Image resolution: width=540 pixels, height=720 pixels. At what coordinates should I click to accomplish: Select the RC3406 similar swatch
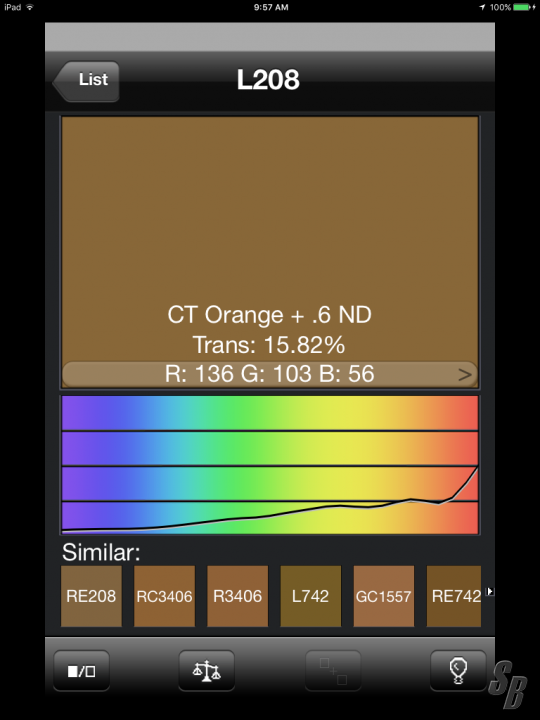point(164,596)
